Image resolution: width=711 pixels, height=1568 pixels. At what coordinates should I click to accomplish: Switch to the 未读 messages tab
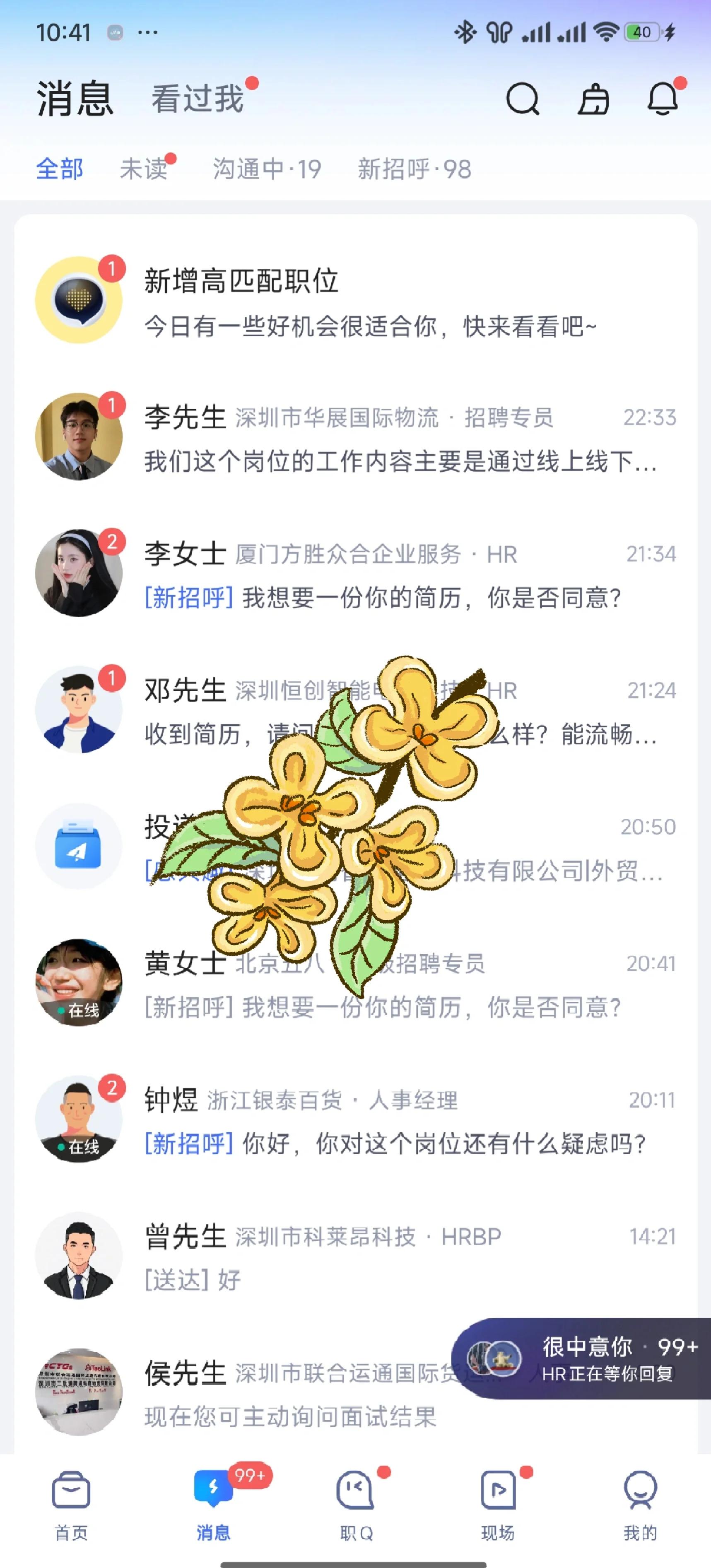click(x=144, y=170)
